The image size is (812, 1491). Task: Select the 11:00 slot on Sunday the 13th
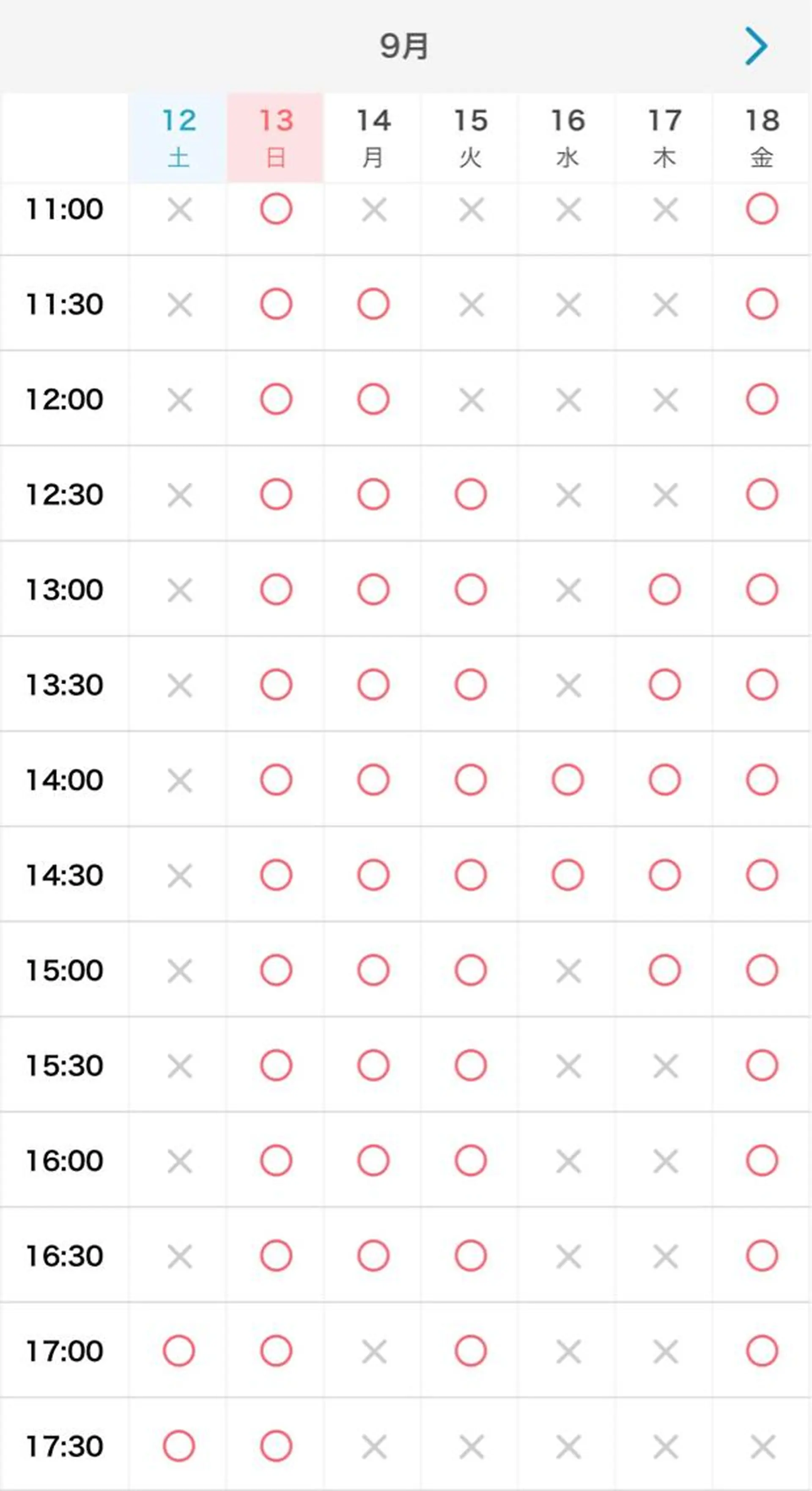pos(276,209)
